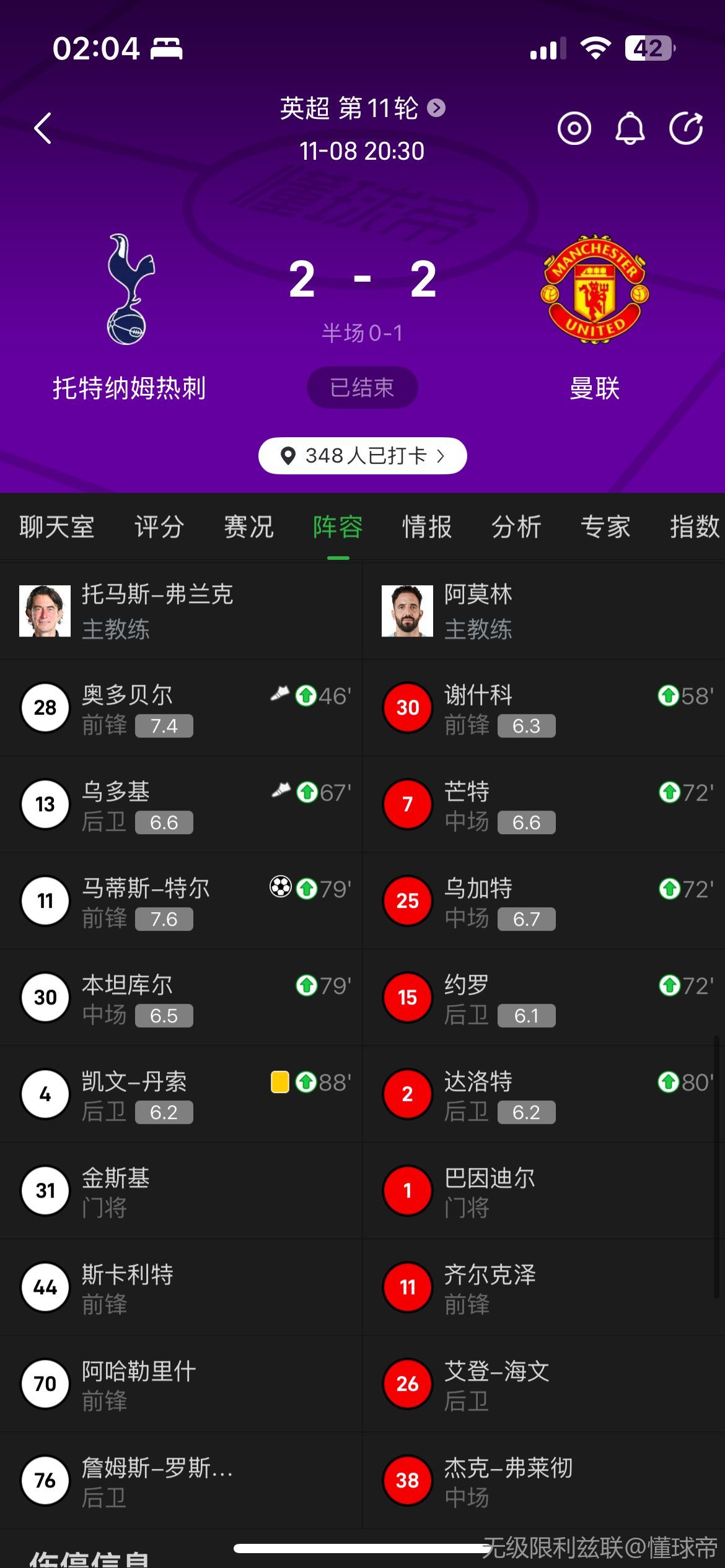Image resolution: width=725 pixels, height=1568 pixels.
Task: Open player 奥多贝尔 profile
Action: click(127, 707)
